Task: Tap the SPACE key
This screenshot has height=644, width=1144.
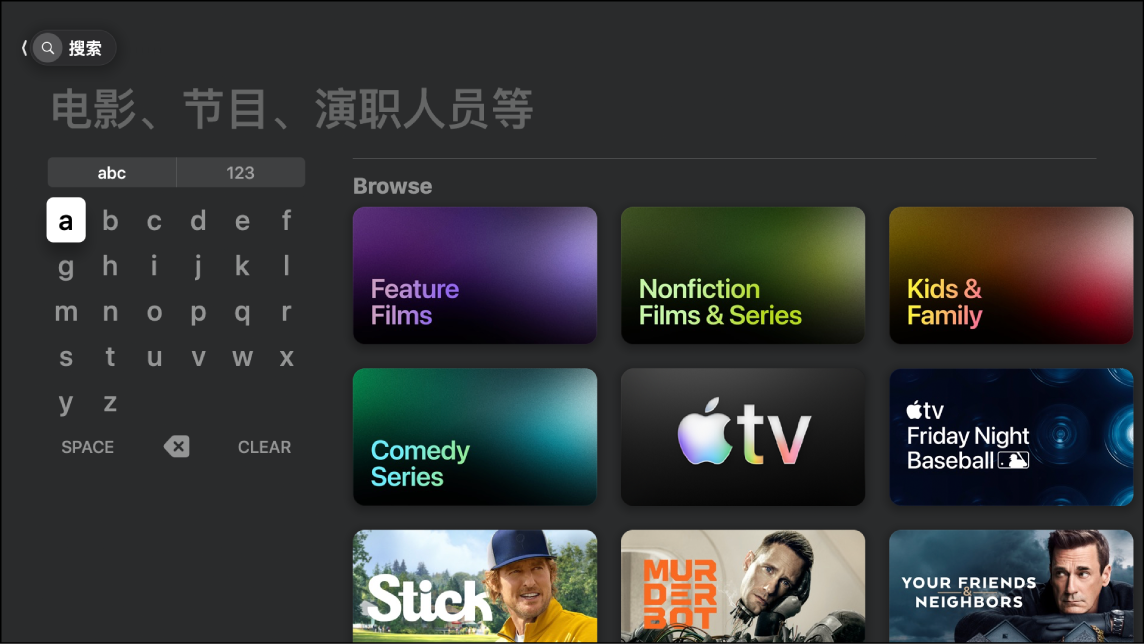Action: point(88,447)
